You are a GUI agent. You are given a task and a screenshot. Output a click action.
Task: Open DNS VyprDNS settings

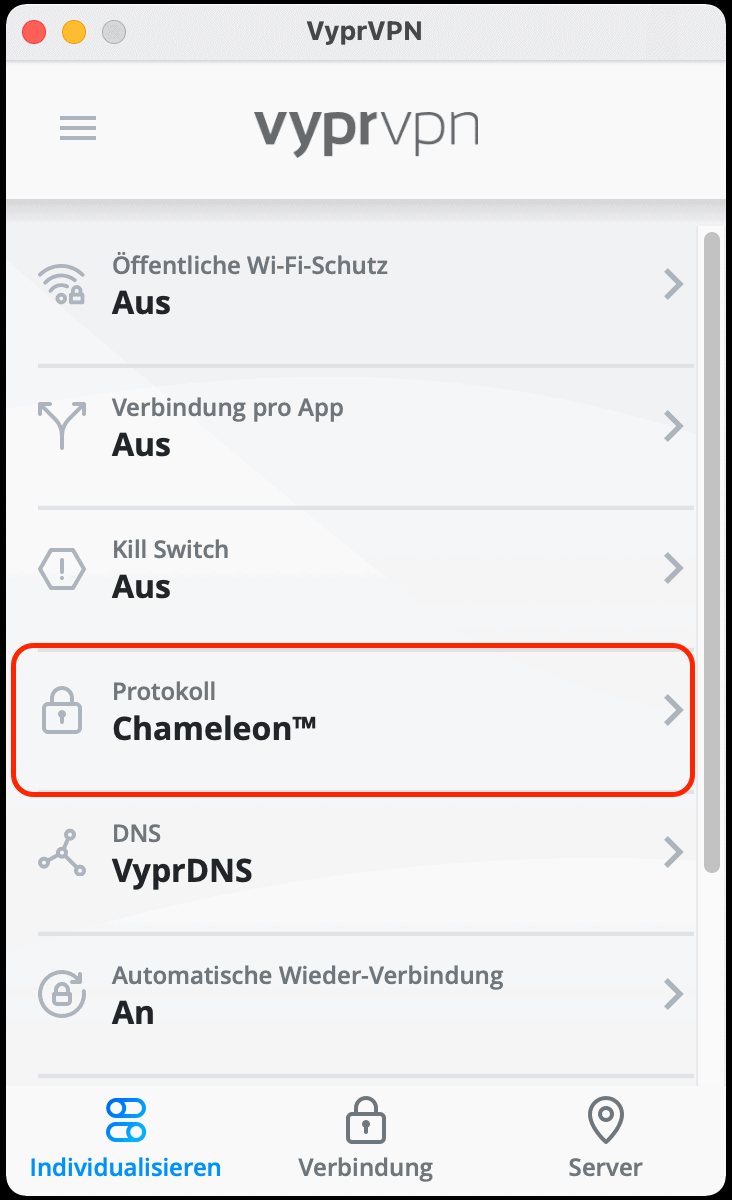click(x=365, y=853)
